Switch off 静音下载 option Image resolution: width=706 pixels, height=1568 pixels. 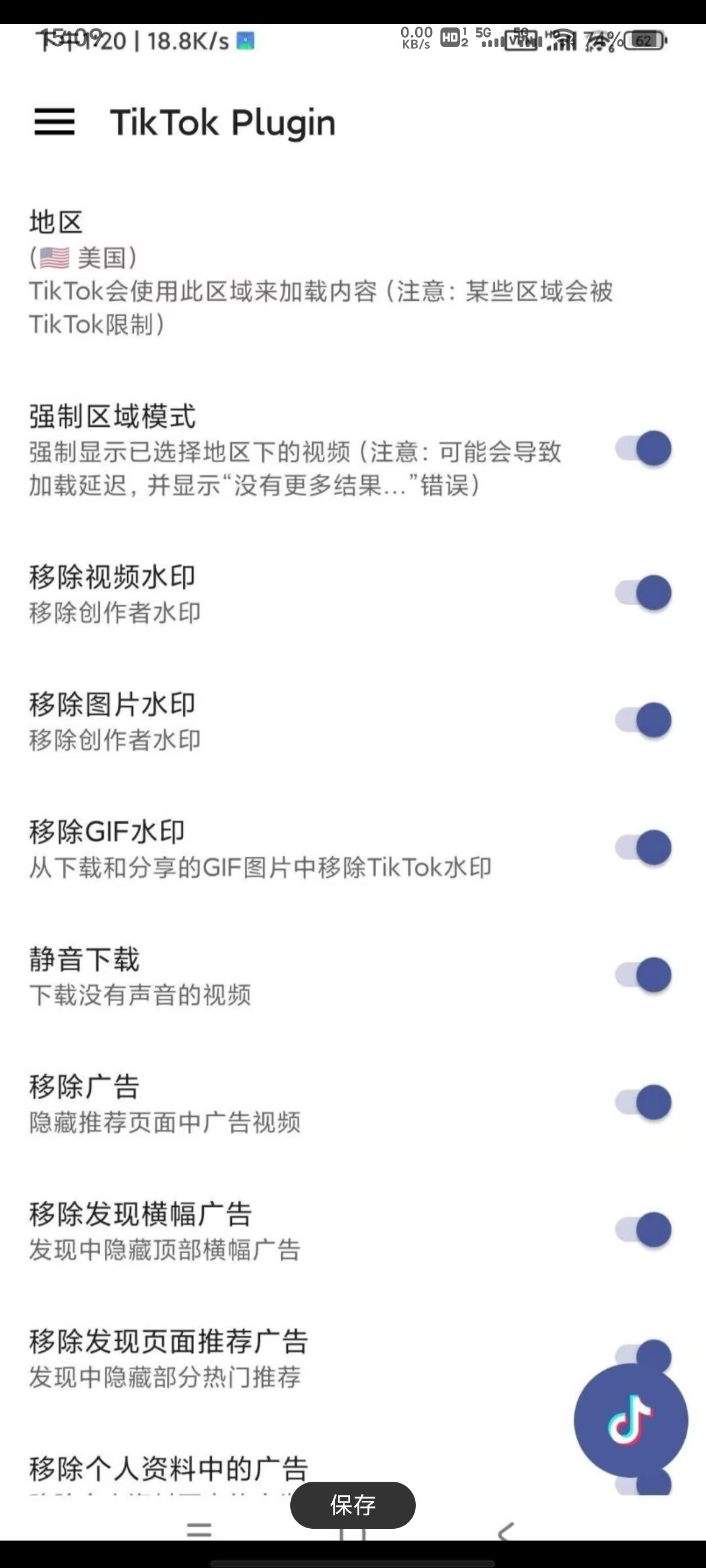pyautogui.click(x=643, y=975)
